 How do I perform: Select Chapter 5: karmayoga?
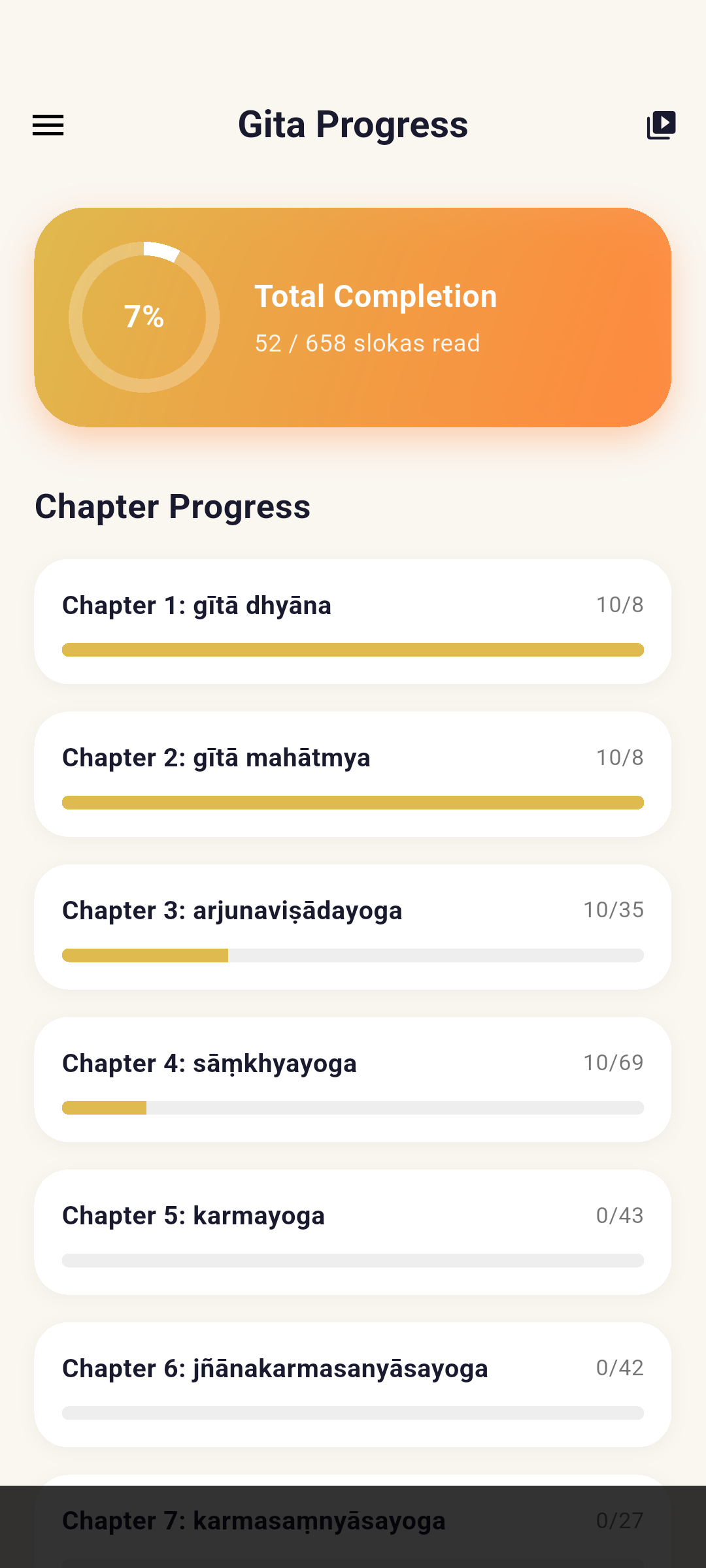pyautogui.click(x=353, y=1231)
